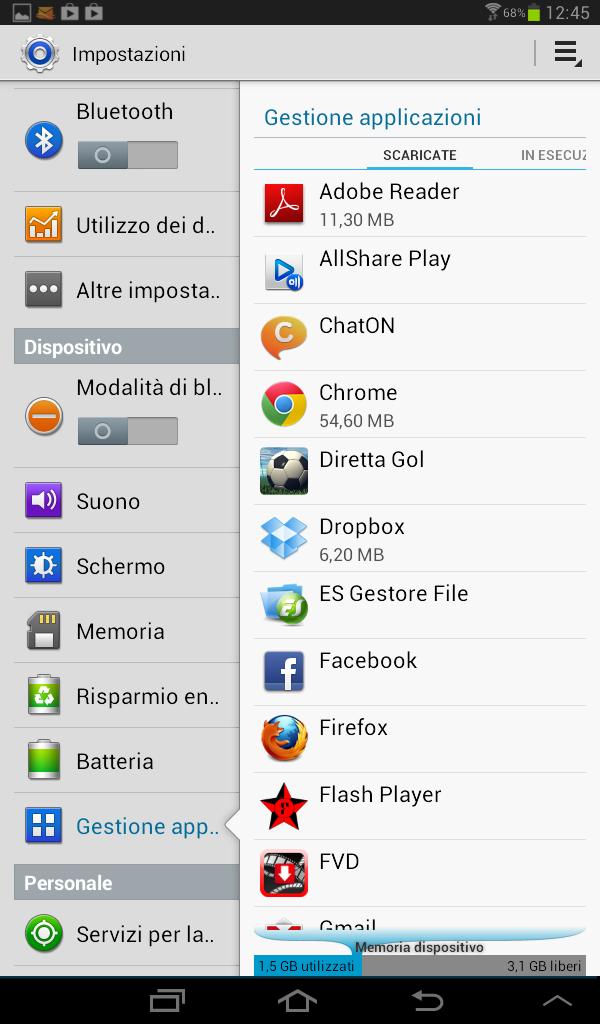Open Batteria settings
This screenshot has height=1024, width=600.
[x=126, y=761]
